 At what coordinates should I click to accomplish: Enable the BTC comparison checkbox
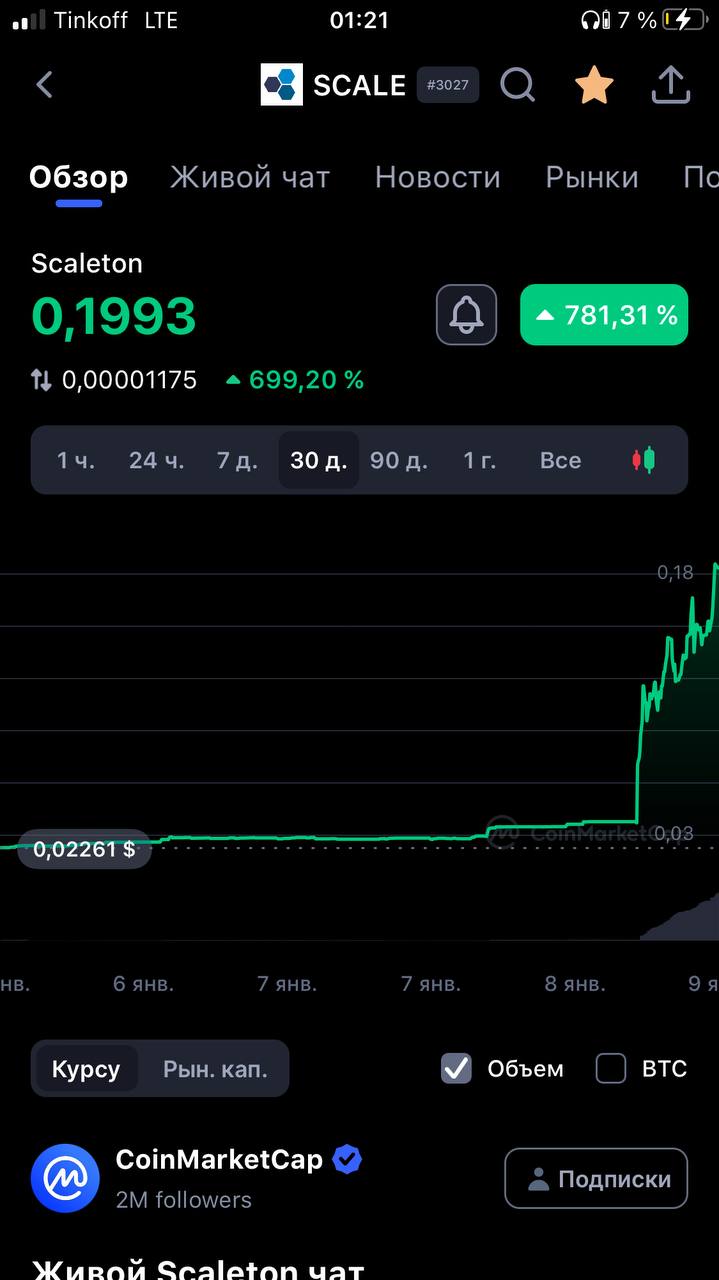611,1069
